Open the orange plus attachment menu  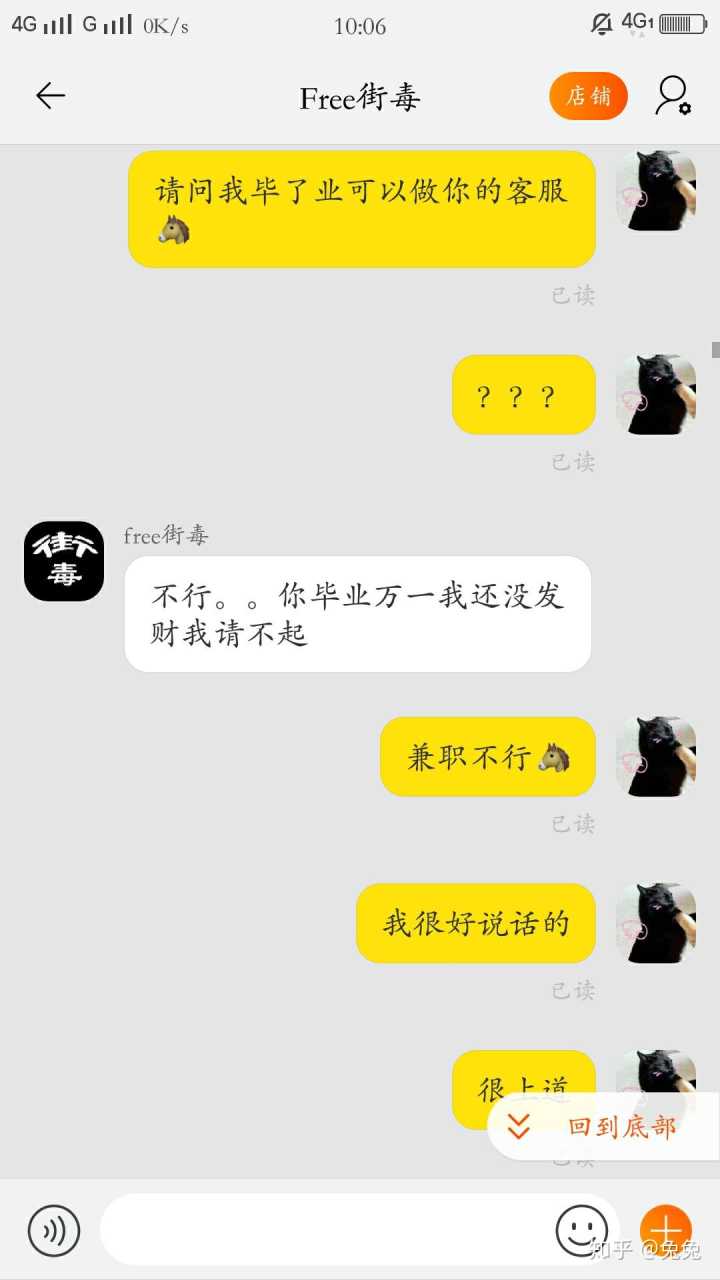[x=666, y=1230]
